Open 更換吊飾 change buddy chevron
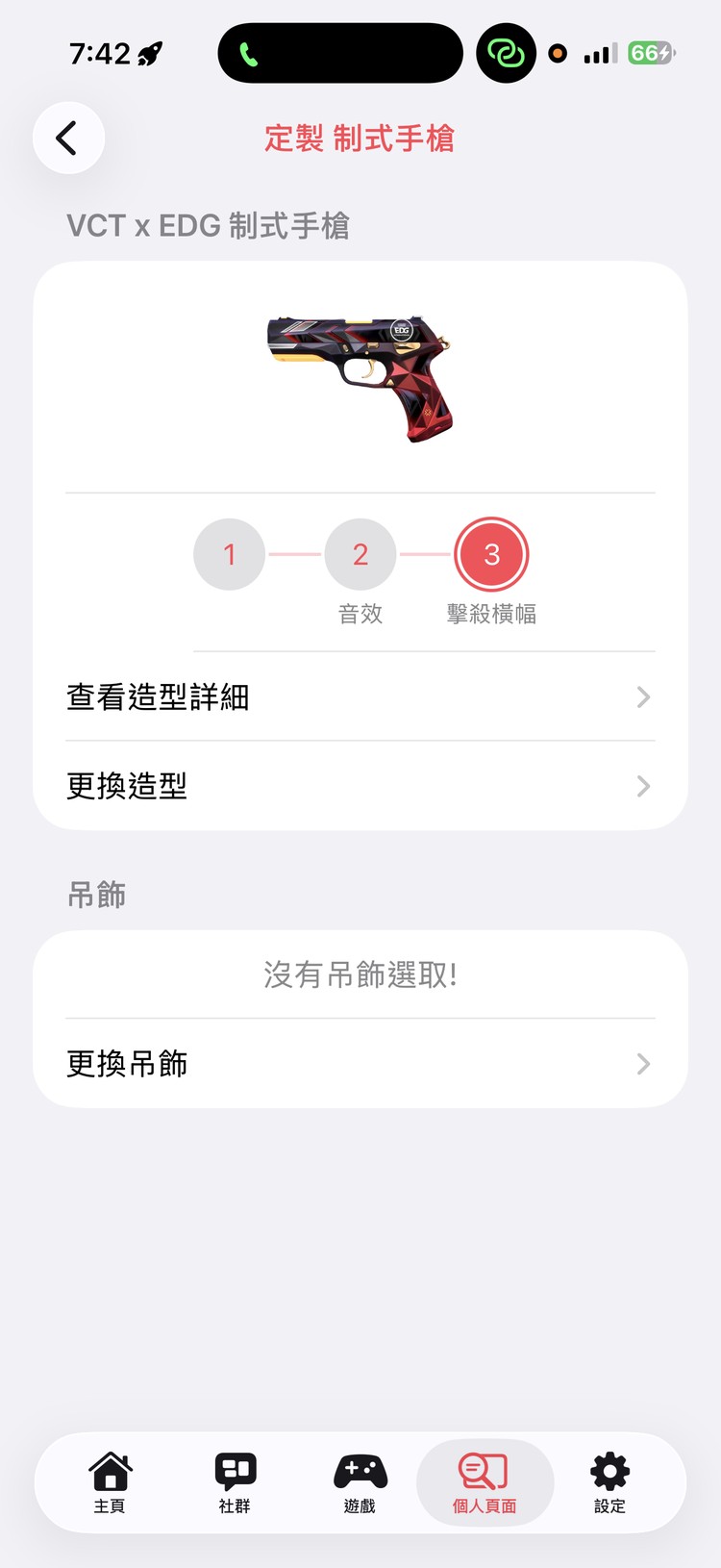Viewport: 721px width, 1568px height. click(642, 1064)
